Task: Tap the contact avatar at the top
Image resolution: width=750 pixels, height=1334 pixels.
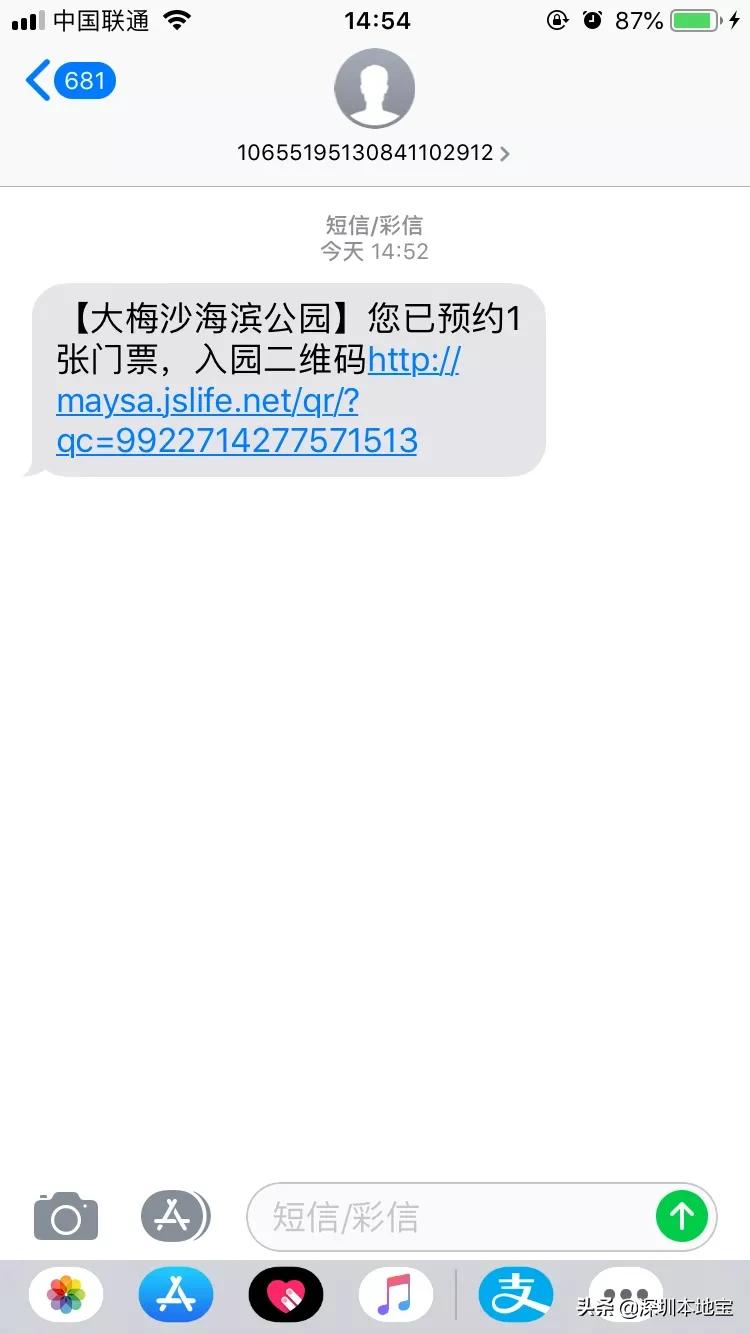Action: click(374, 88)
